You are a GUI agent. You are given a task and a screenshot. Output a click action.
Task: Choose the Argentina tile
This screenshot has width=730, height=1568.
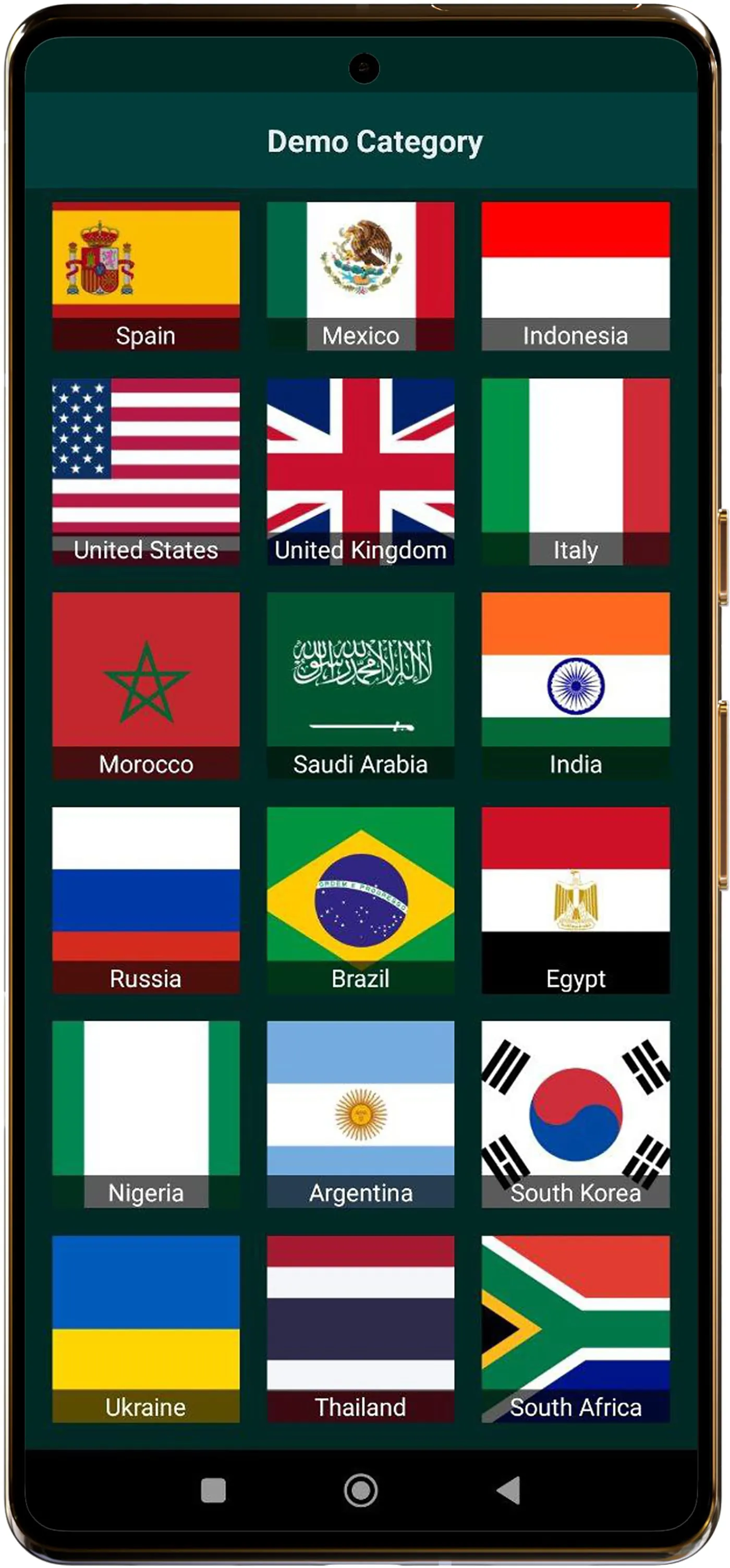pyautogui.click(x=360, y=1114)
